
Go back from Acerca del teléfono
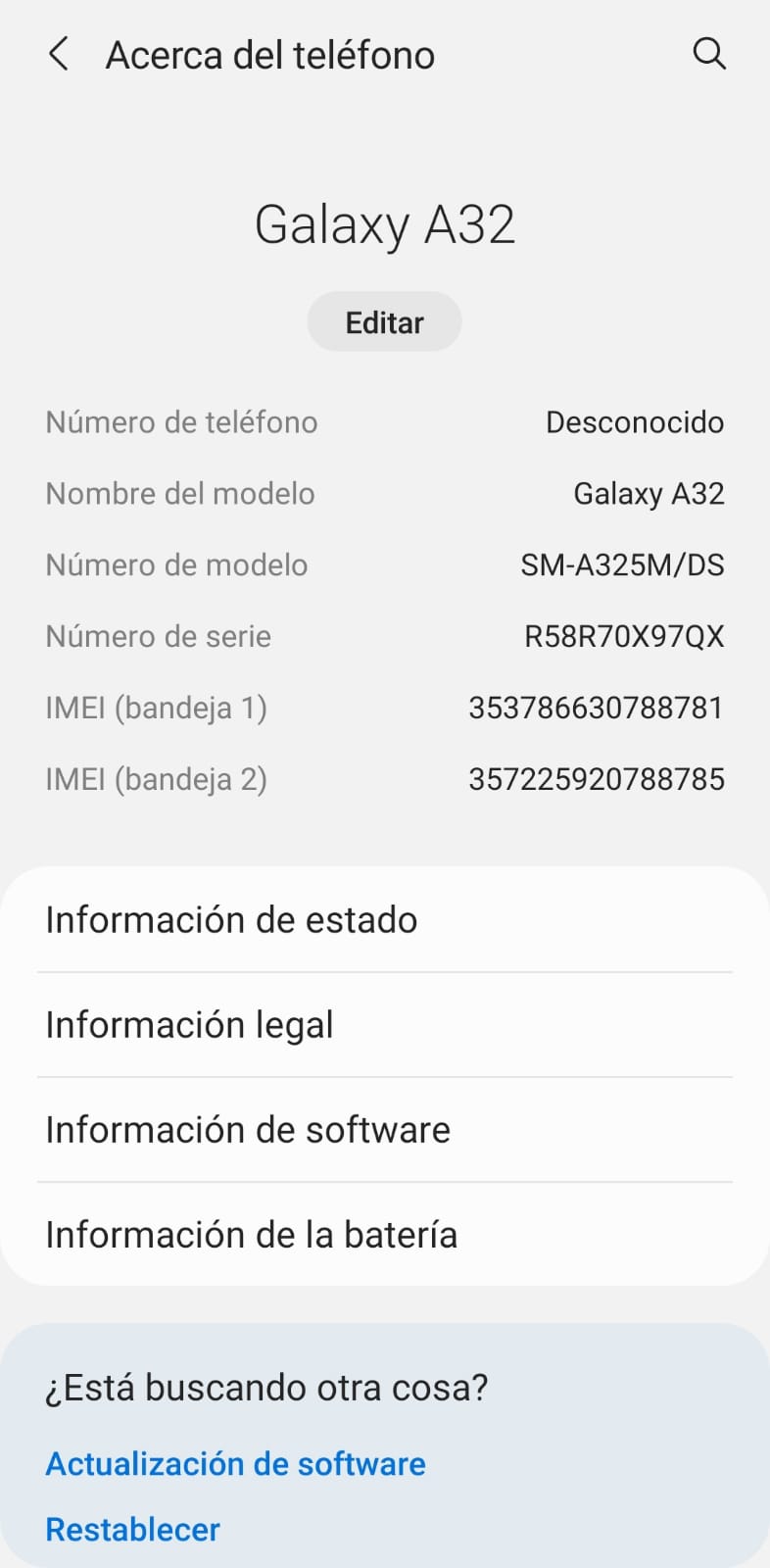(x=59, y=54)
